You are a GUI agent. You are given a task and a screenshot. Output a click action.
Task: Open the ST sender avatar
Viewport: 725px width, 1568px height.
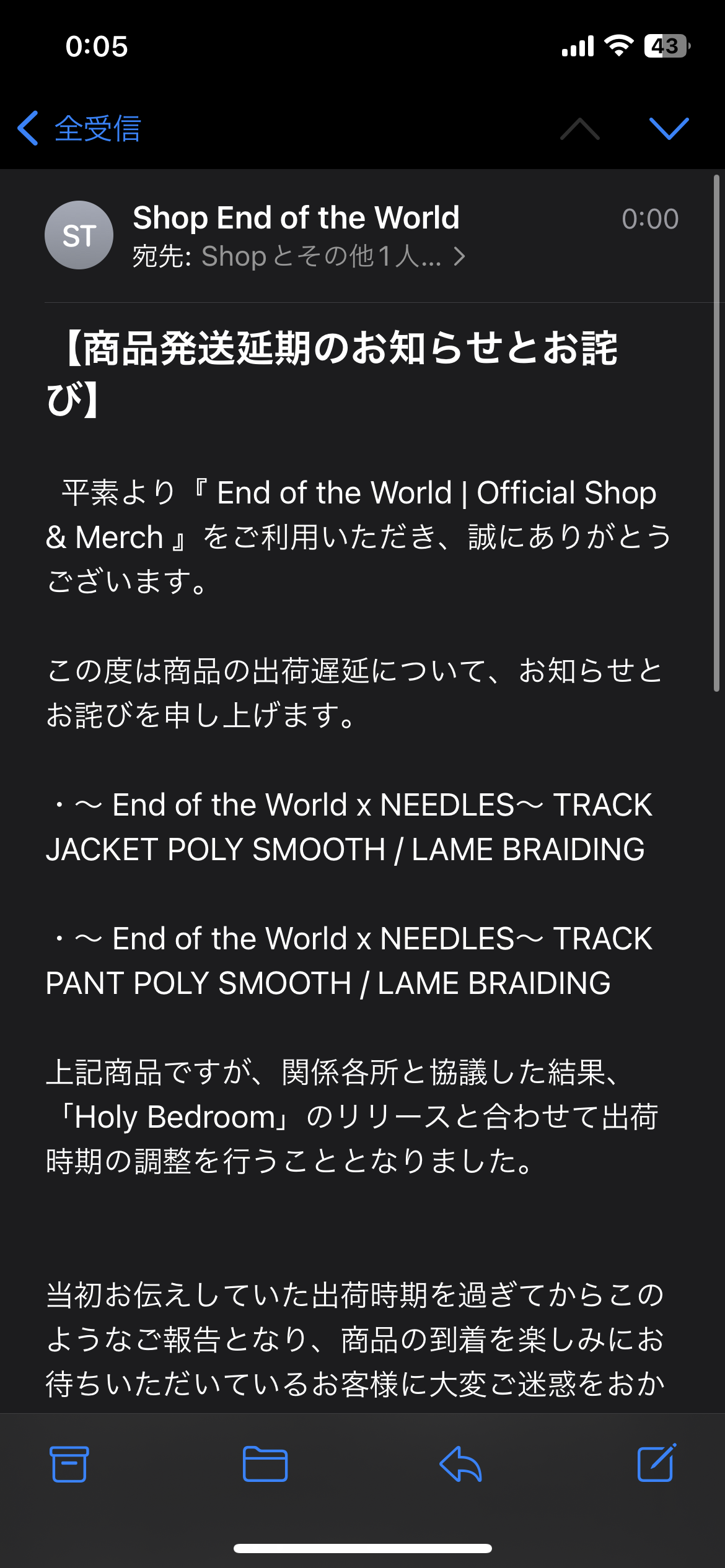click(x=79, y=235)
